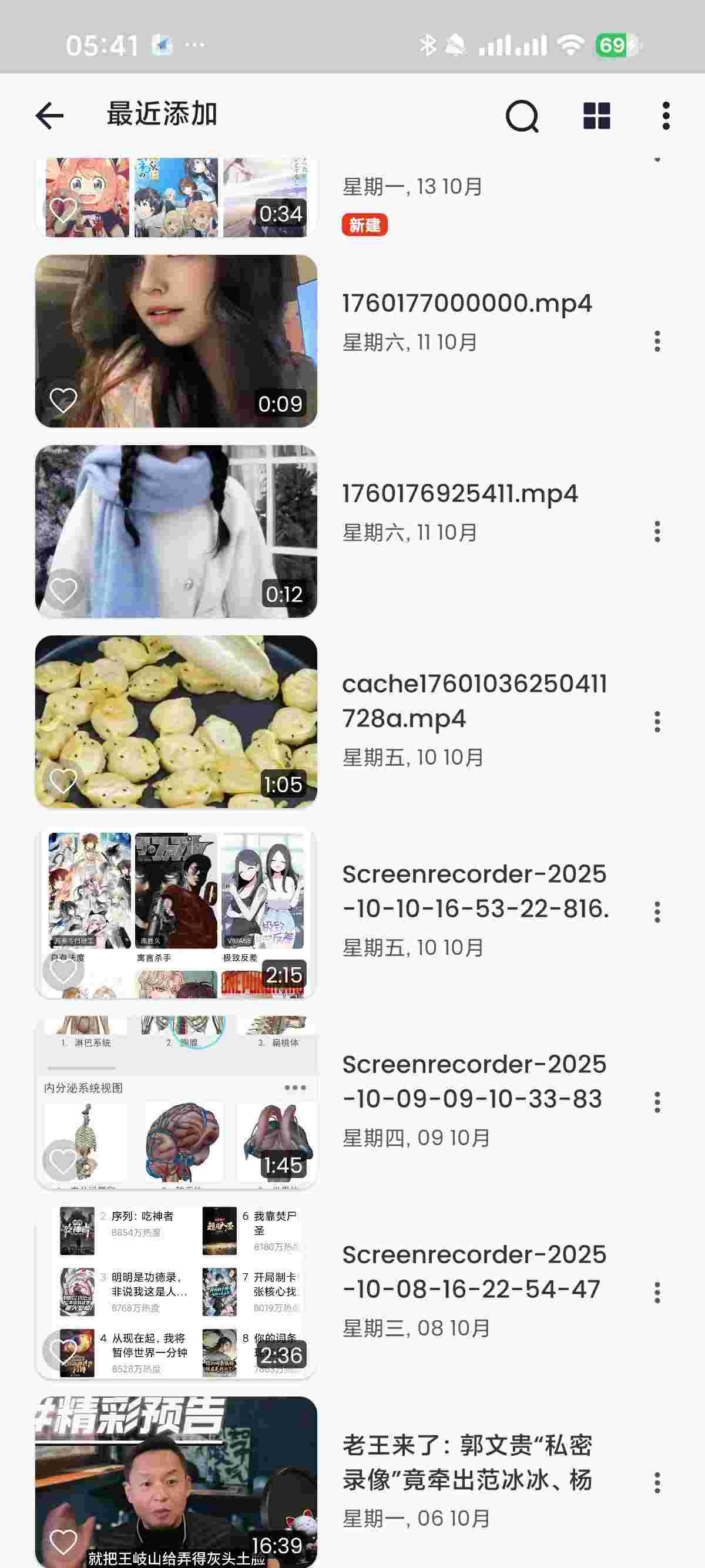This screenshot has width=705, height=1568.
Task: Switch to grid view layout
Action: (x=597, y=116)
